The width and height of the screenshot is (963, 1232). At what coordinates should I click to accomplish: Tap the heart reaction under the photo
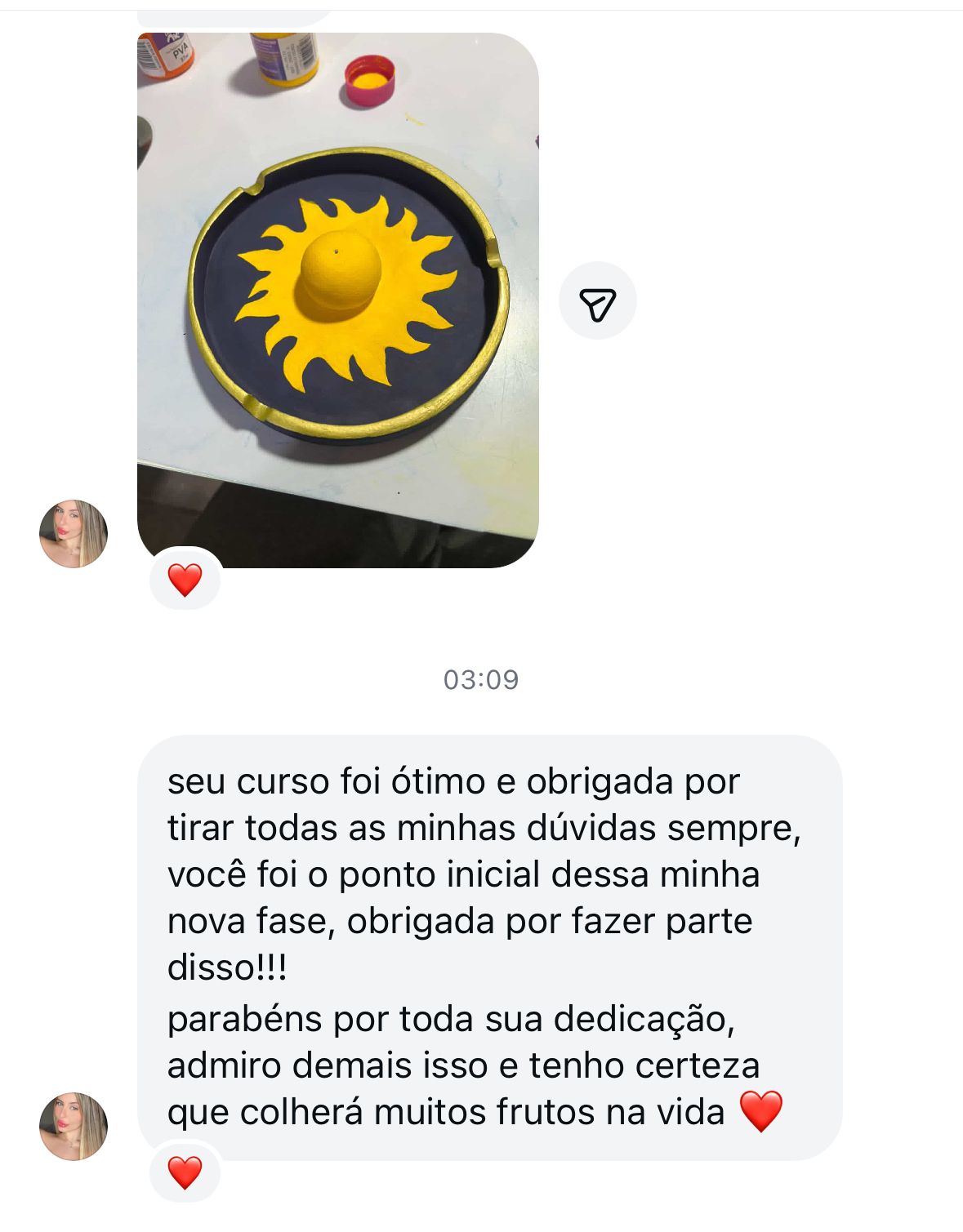click(x=185, y=580)
